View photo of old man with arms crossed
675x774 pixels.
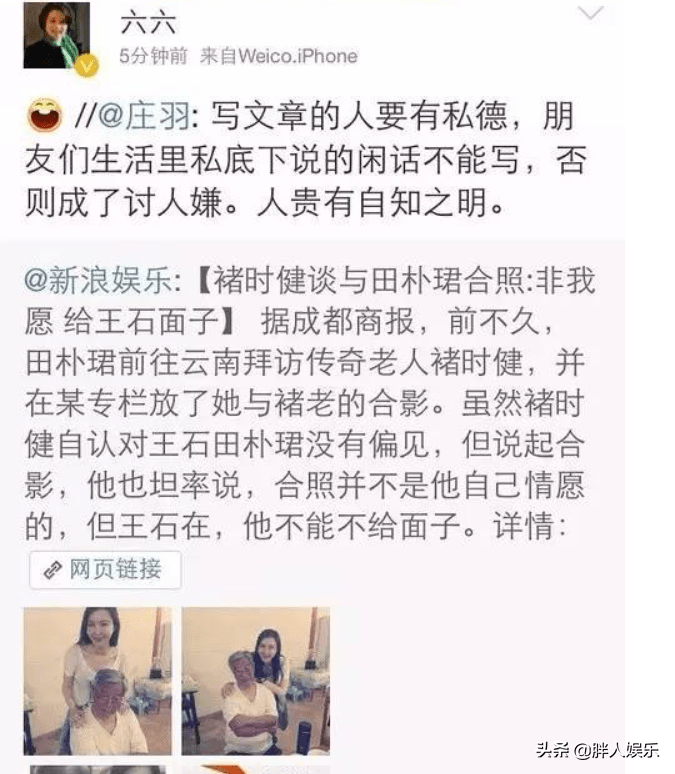click(x=255, y=680)
